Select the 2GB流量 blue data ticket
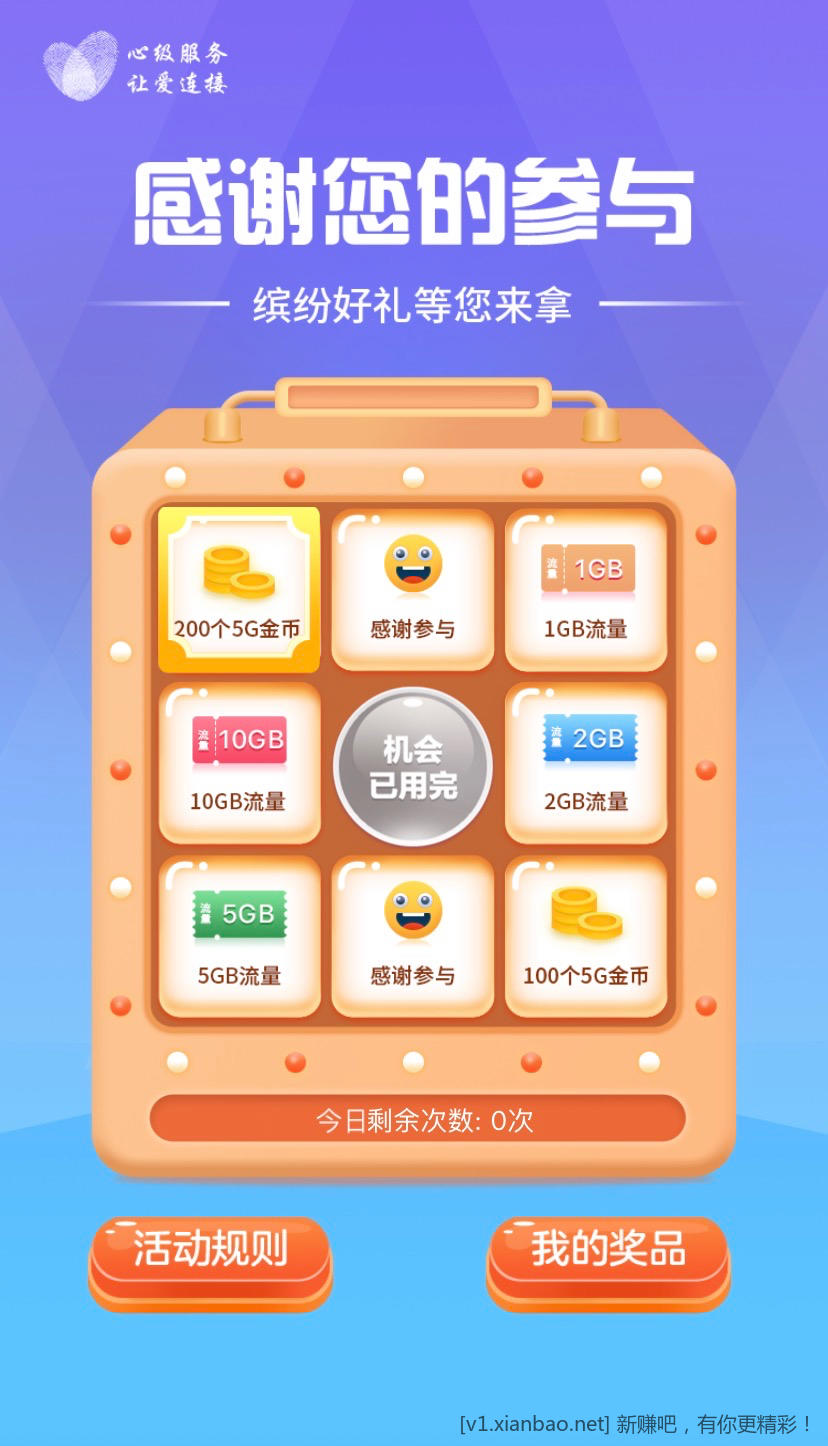 pos(586,762)
